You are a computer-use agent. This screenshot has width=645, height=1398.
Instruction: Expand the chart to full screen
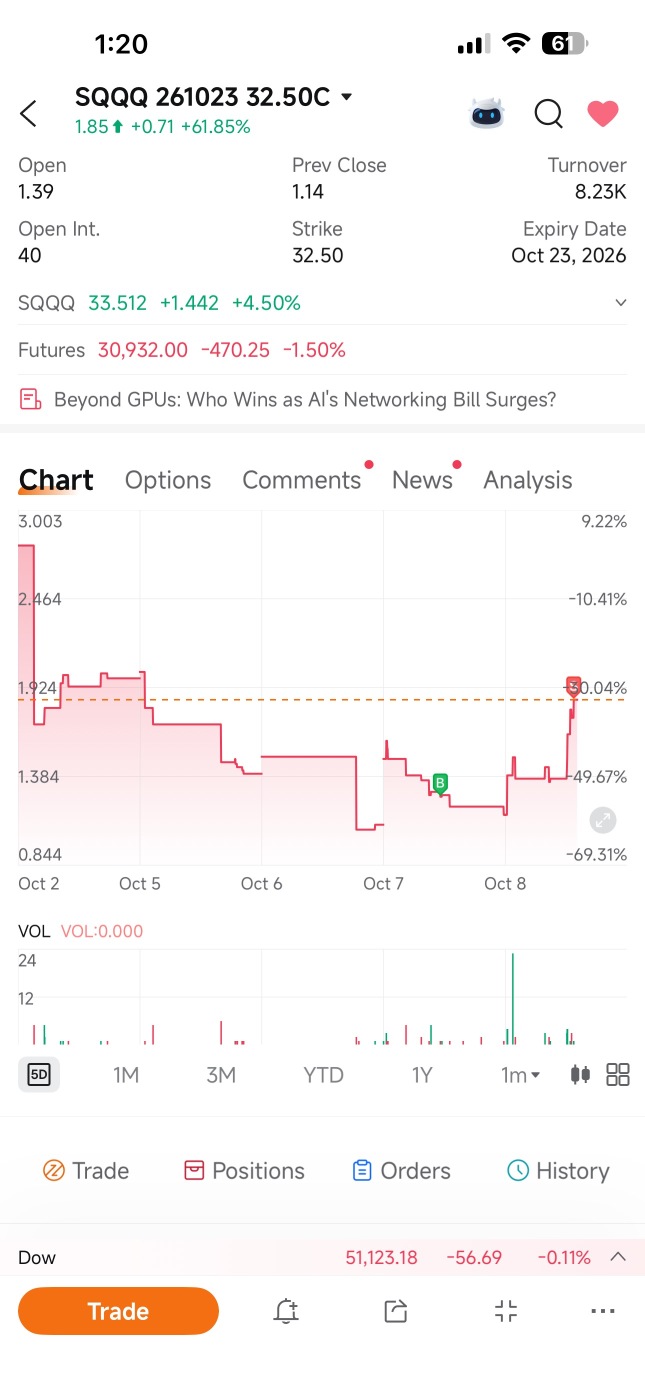(x=603, y=821)
